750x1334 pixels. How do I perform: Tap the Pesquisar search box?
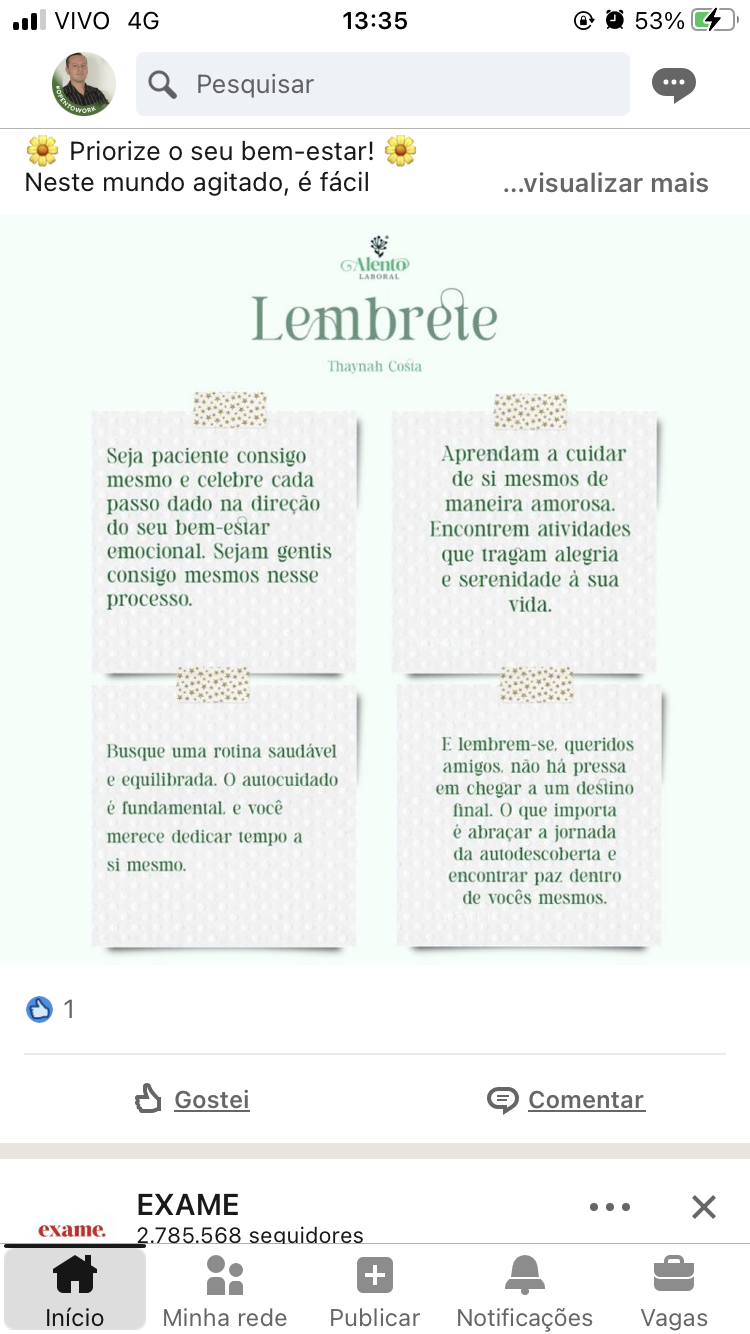[383, 84]
